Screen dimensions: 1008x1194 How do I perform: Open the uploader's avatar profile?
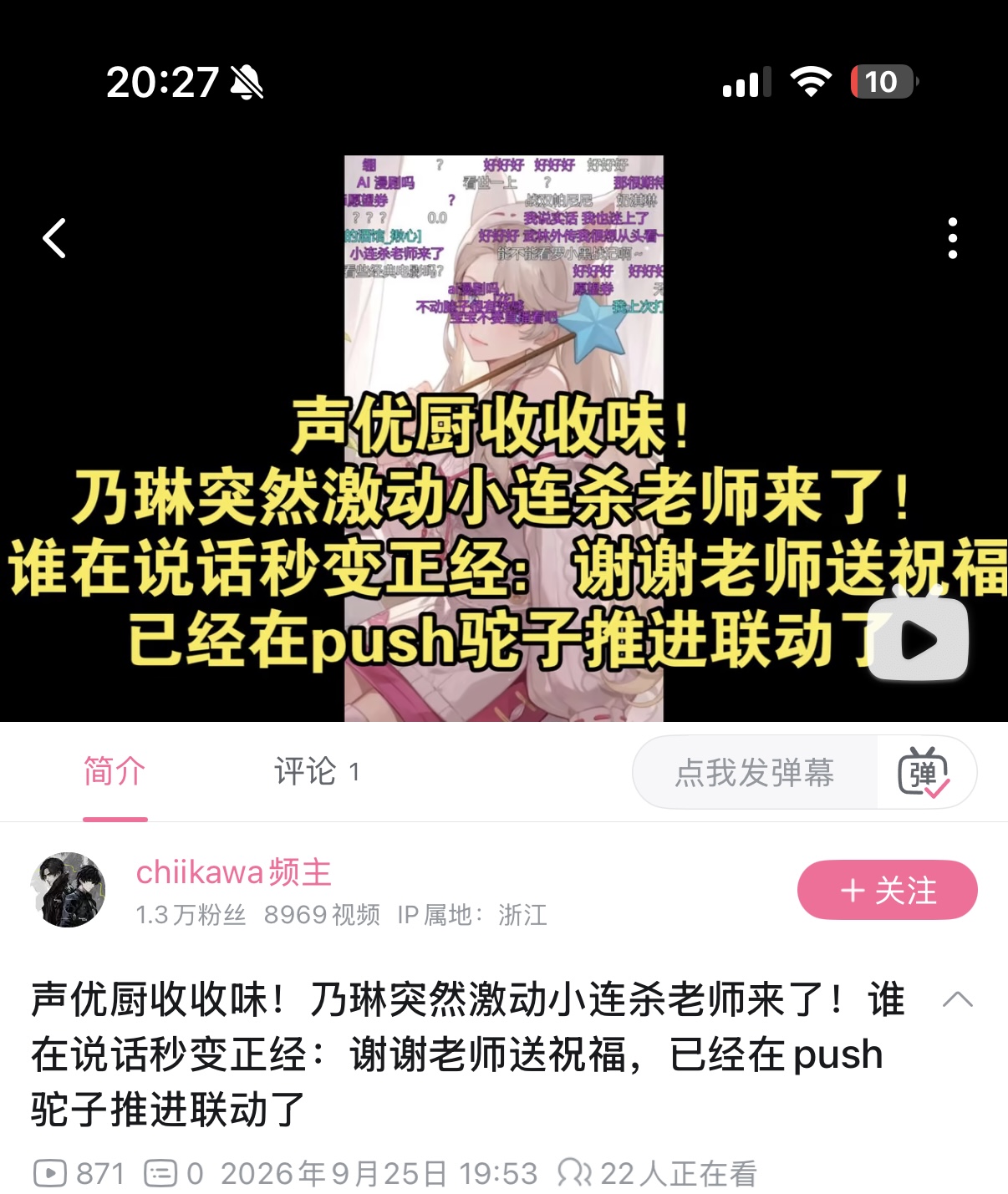(x=68, y=890)
